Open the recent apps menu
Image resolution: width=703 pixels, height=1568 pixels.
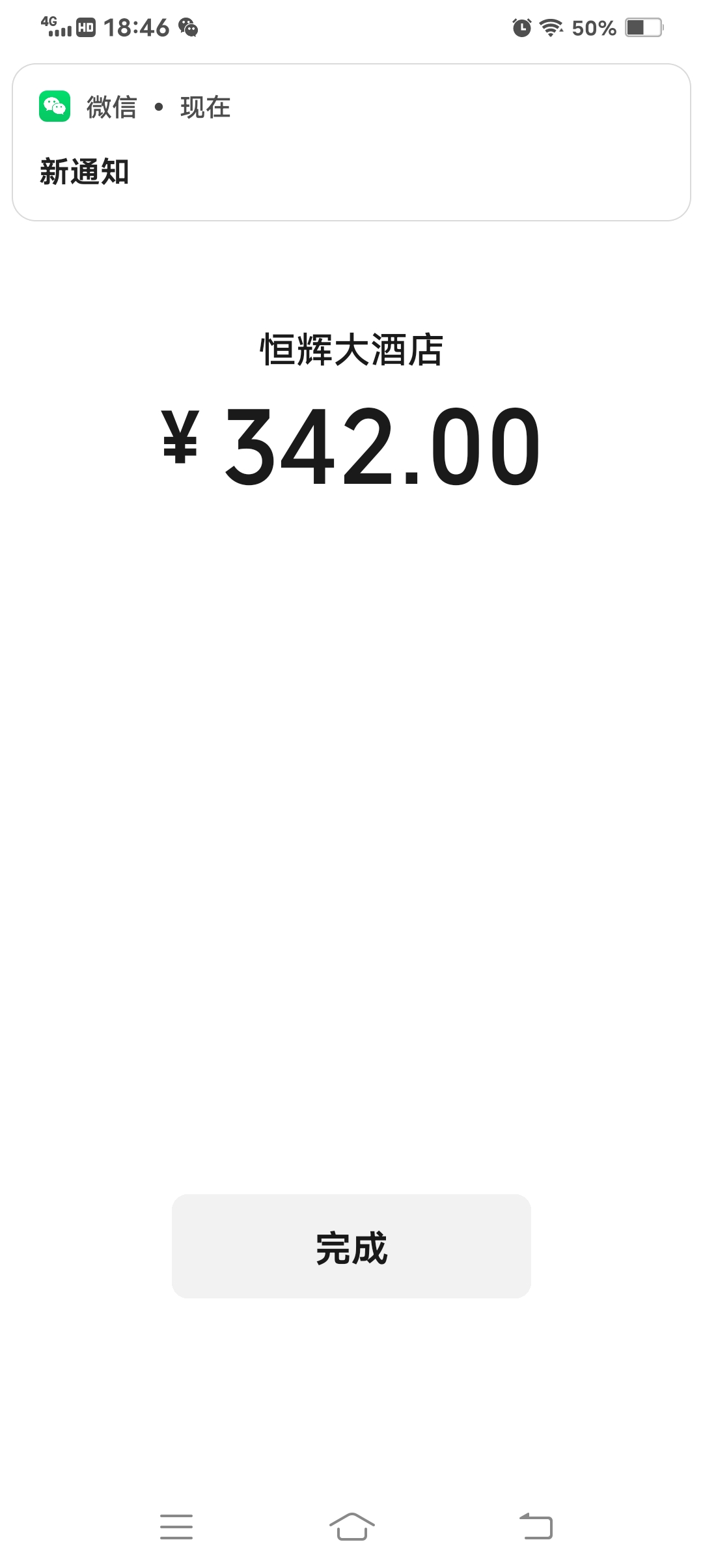176,1526
